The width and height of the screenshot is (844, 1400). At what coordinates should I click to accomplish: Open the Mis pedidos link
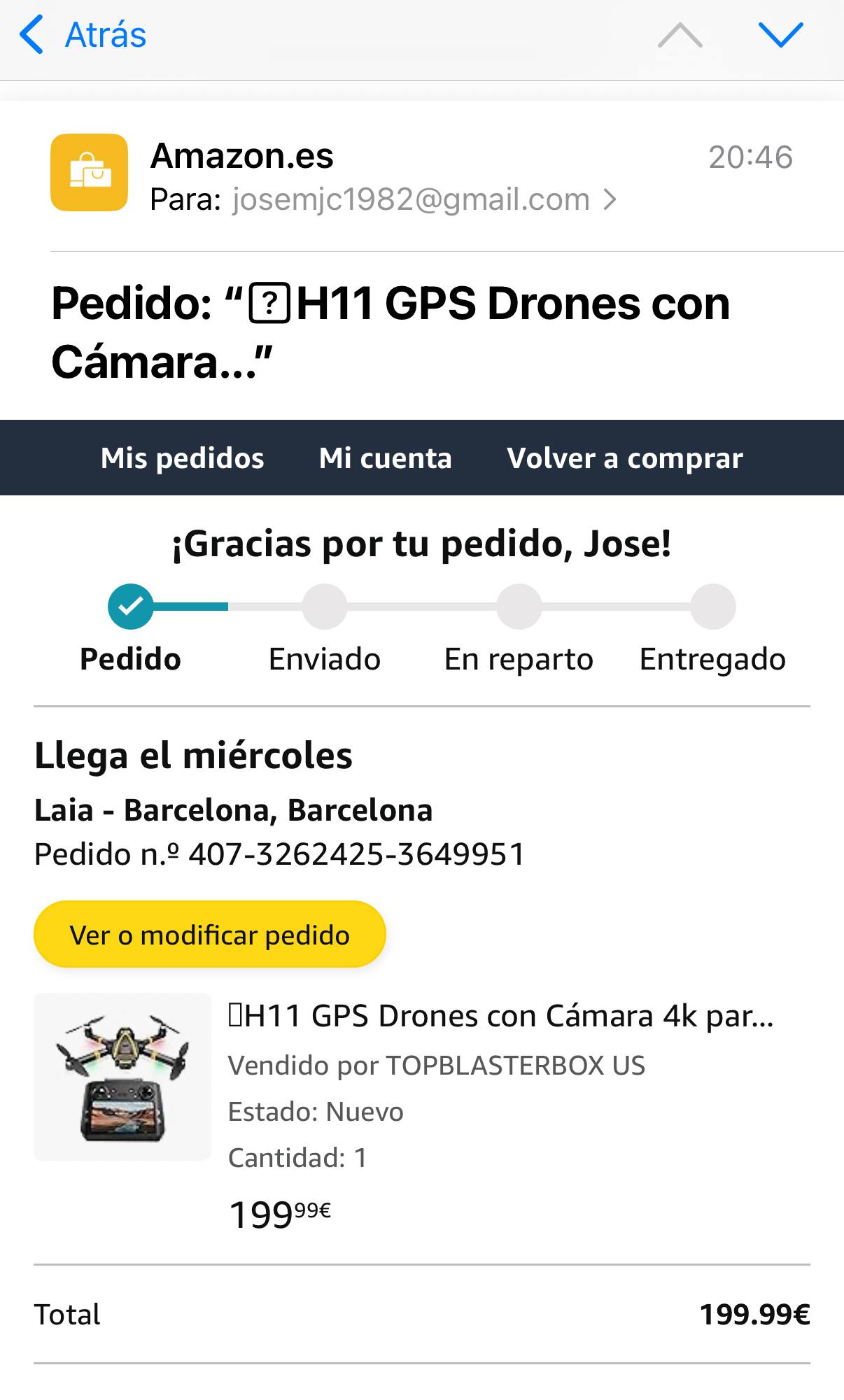tap(183, 458)
